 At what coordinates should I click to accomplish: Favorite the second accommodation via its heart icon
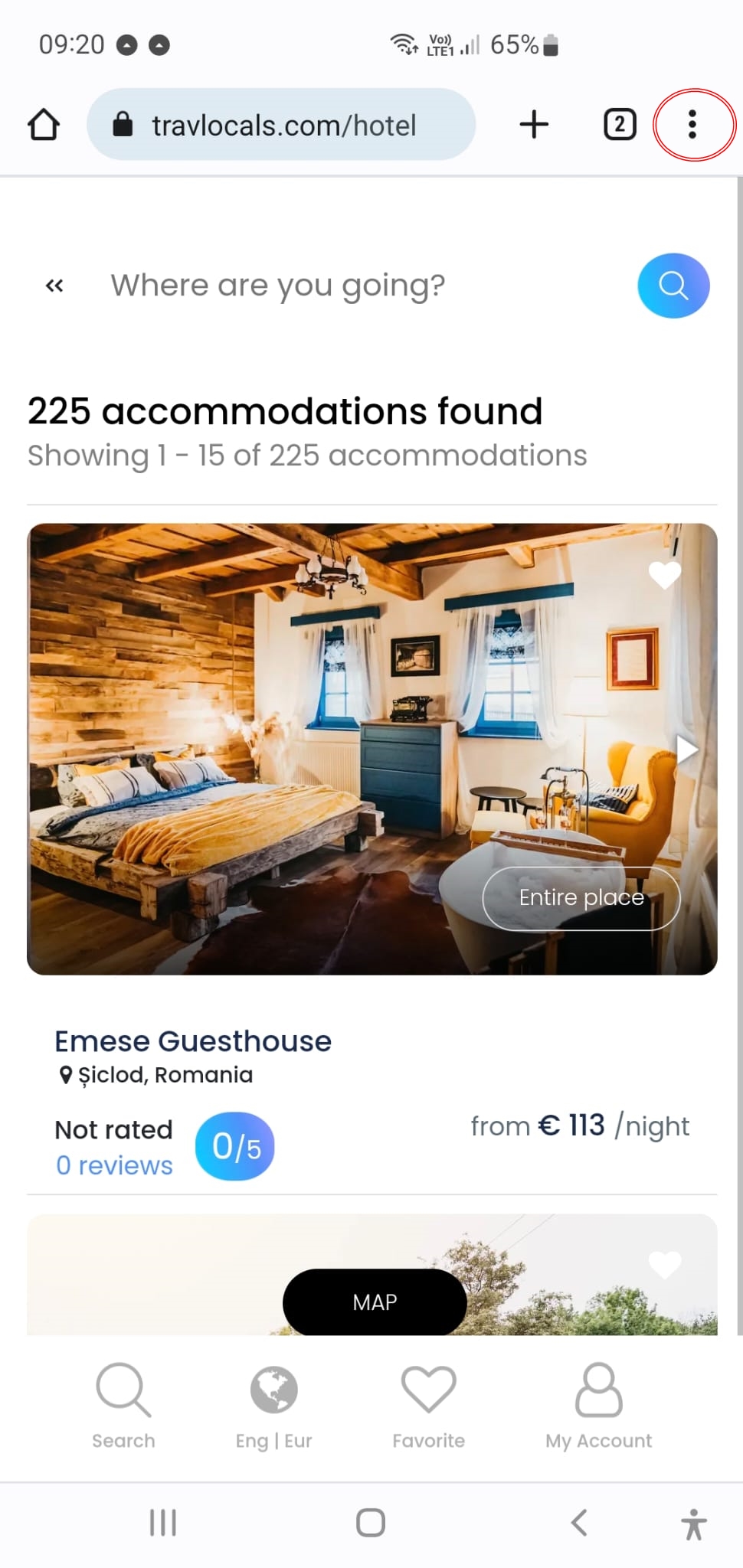(664, 1264)
